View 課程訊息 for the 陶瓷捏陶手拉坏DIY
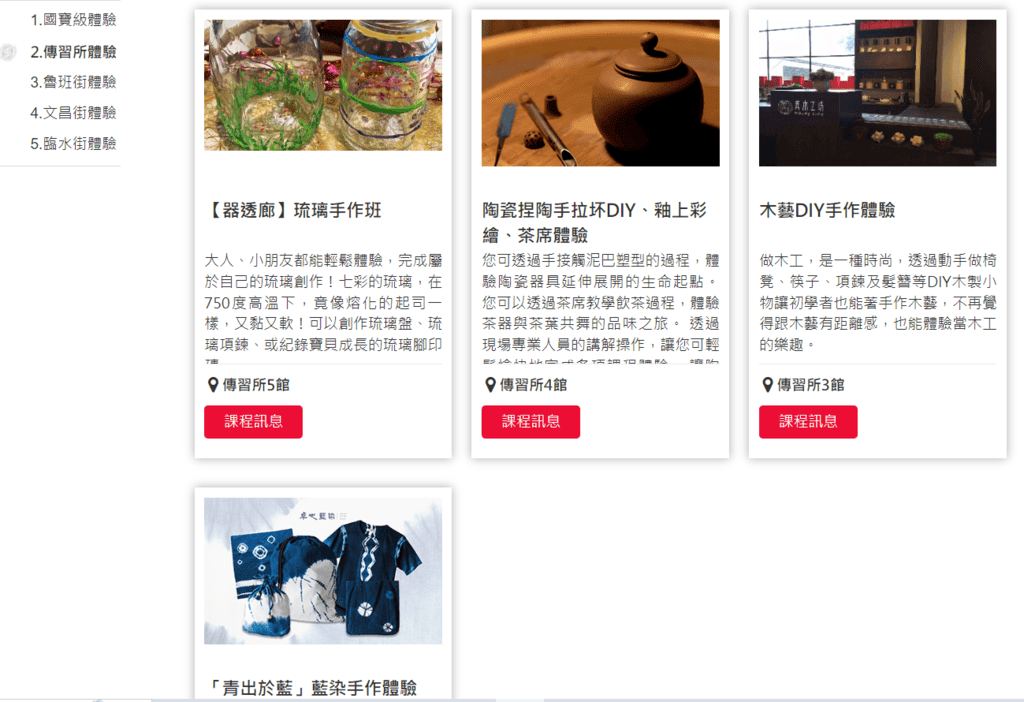Image resolution: width=1024 pixels, height=702 pixels. pos(530,421)
